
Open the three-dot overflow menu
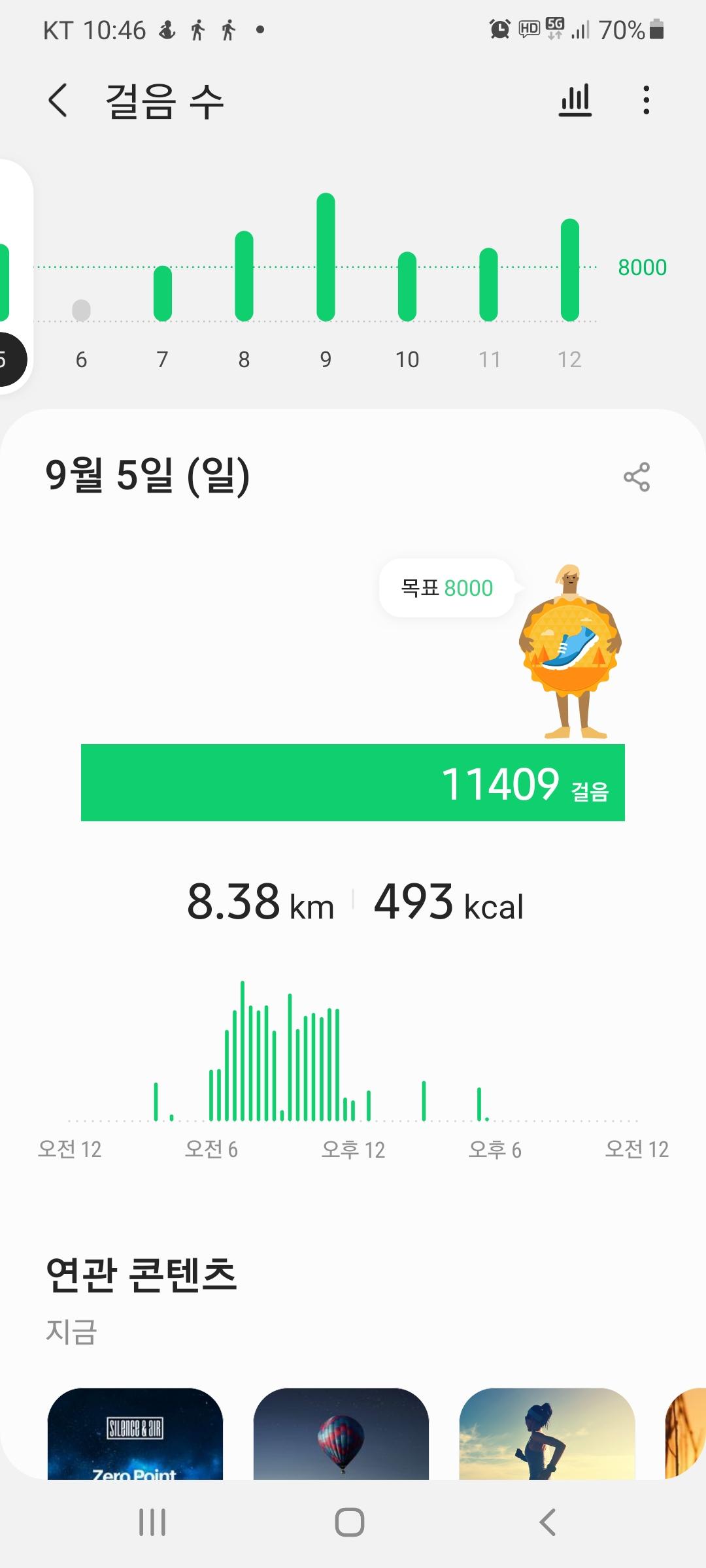[646, 101]
